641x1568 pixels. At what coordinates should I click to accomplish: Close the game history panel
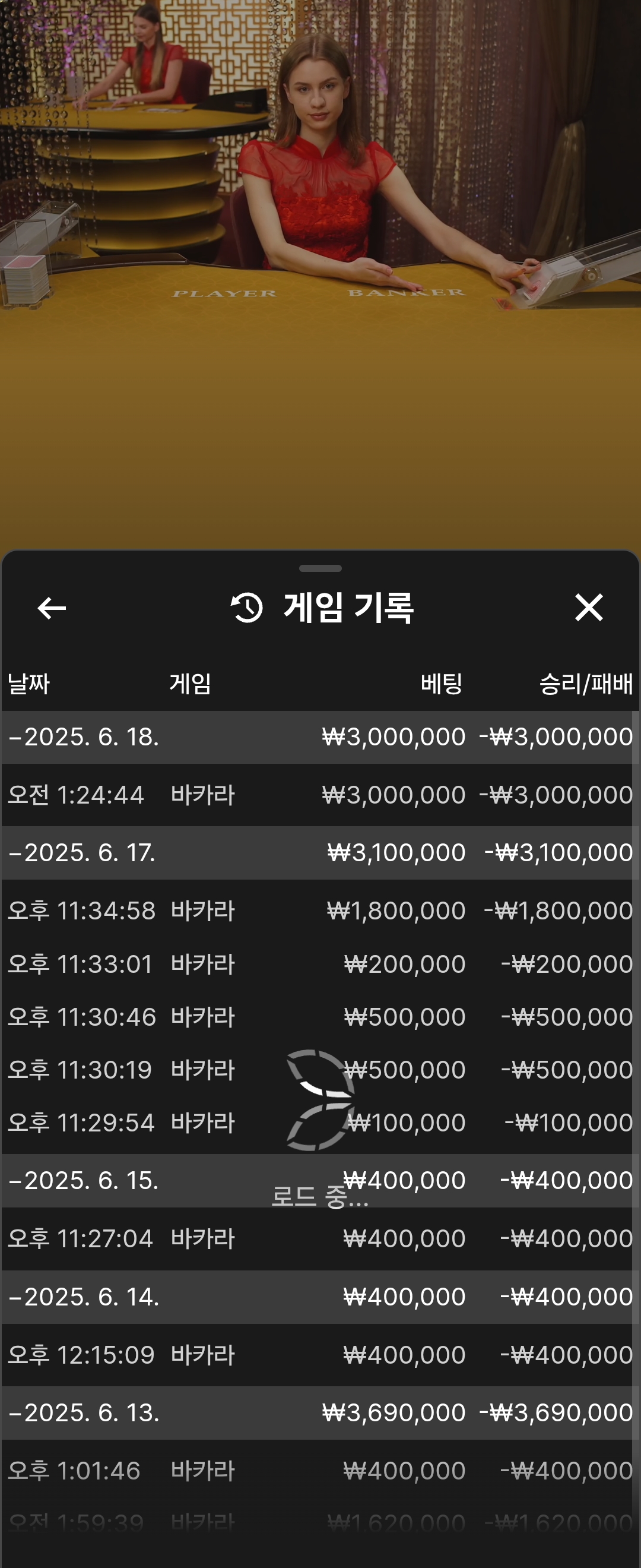pyautogui.click(x=588, y=608)
